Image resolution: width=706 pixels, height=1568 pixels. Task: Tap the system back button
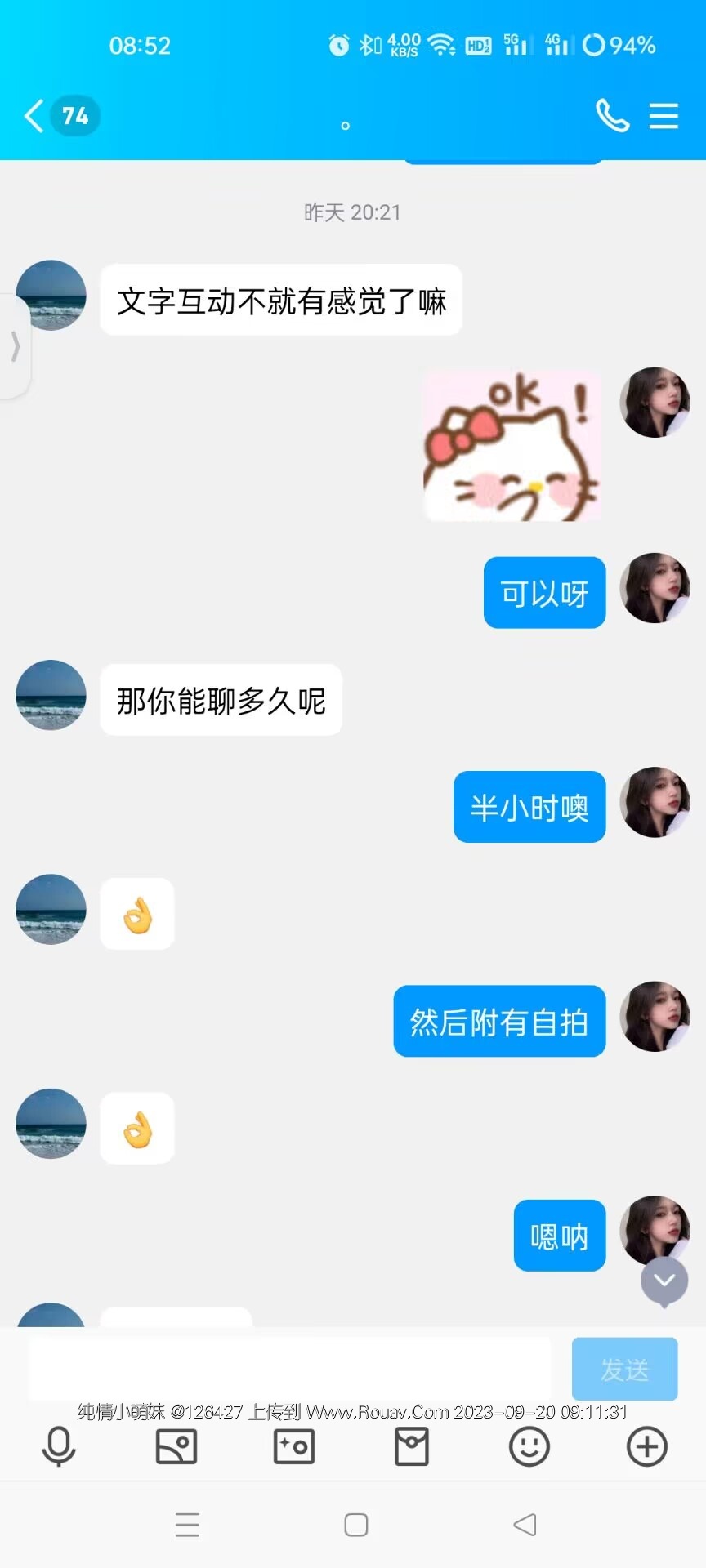click(525, 1525)
